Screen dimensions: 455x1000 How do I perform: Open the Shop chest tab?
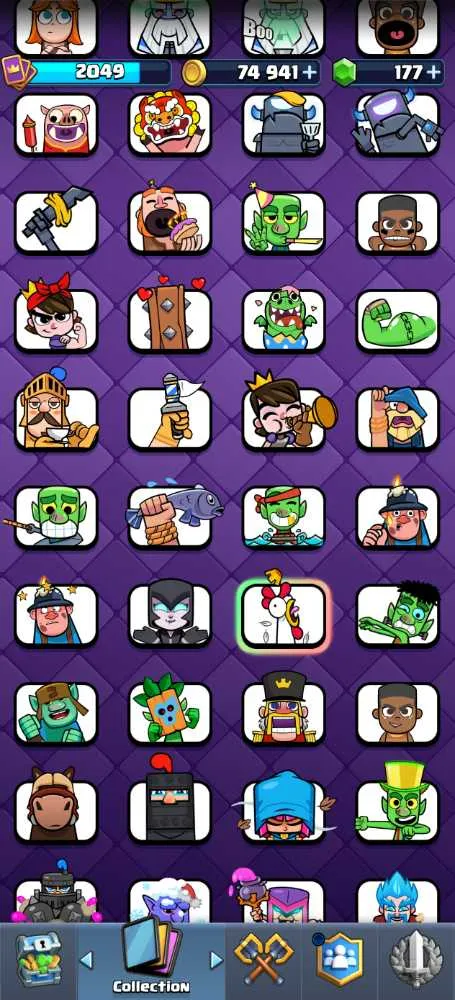[x=38, y=960]
